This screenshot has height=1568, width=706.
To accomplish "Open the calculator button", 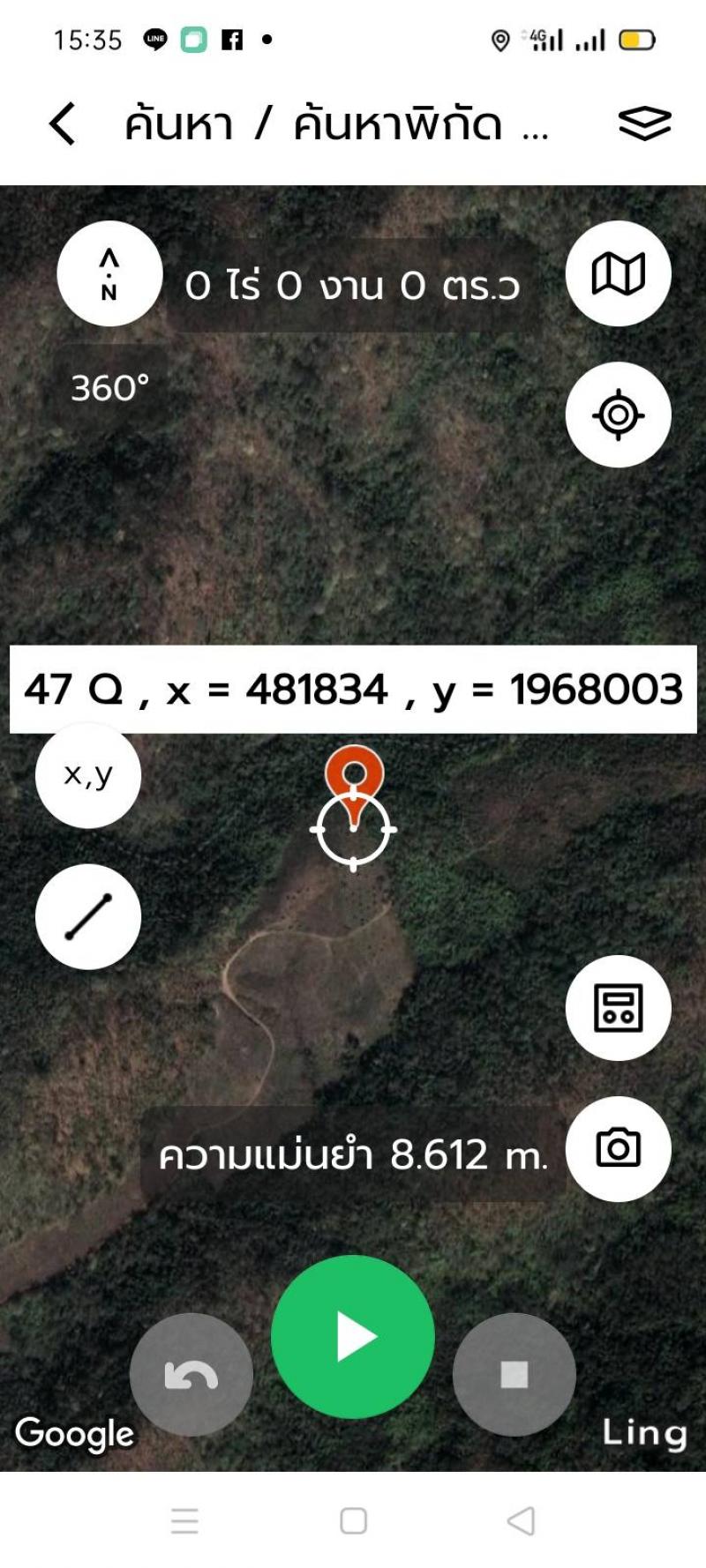I will tap(618, 1007).
